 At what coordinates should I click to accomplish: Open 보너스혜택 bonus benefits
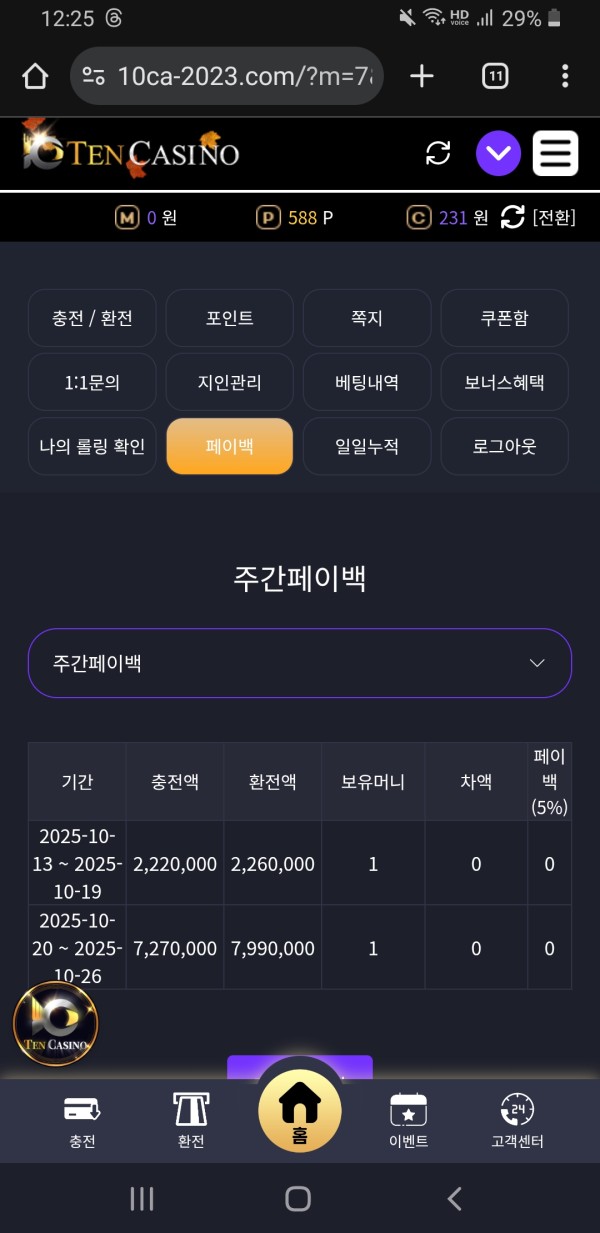tap(504, 382)
